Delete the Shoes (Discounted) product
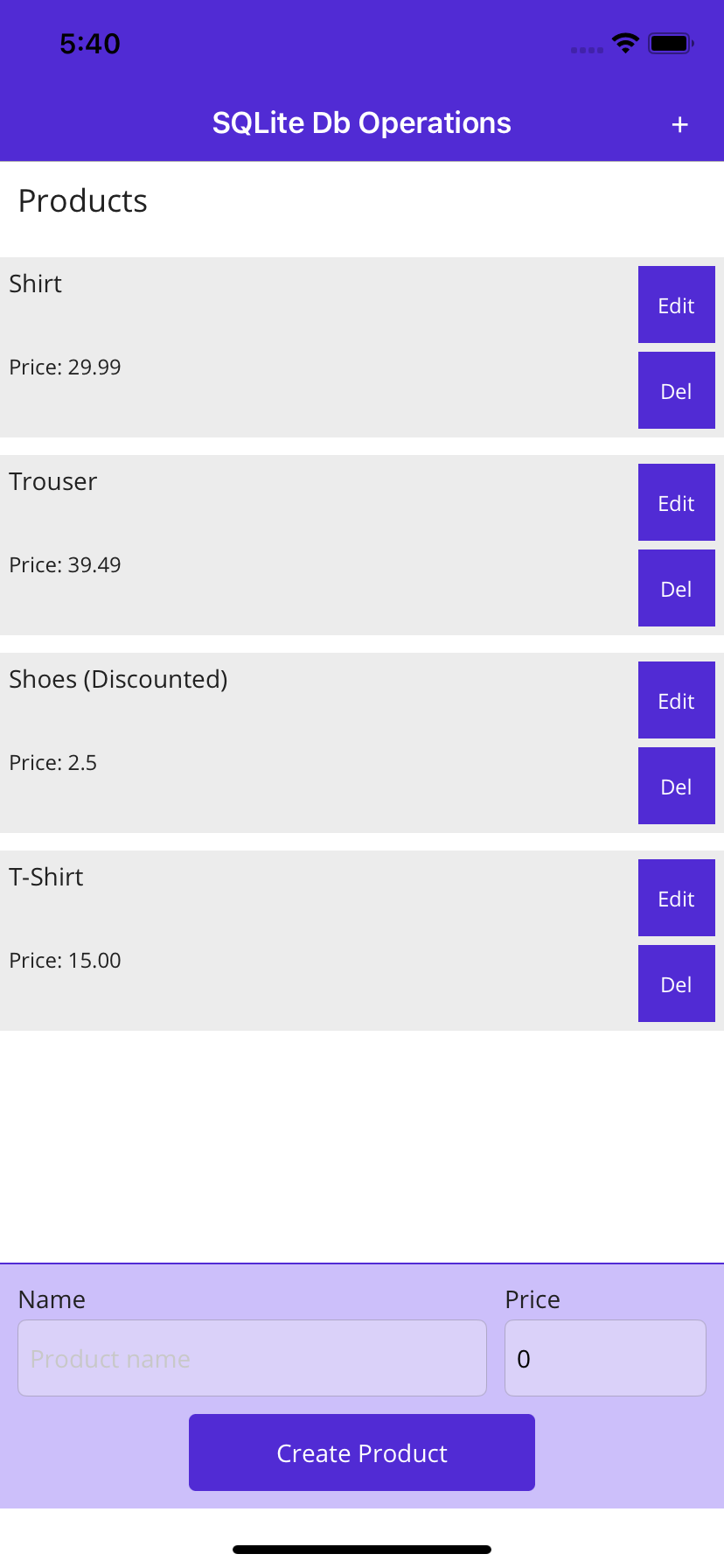Image resolution: width=724 pixels, height=1568 pixels. pyautogui.click(x=676, y=786)
